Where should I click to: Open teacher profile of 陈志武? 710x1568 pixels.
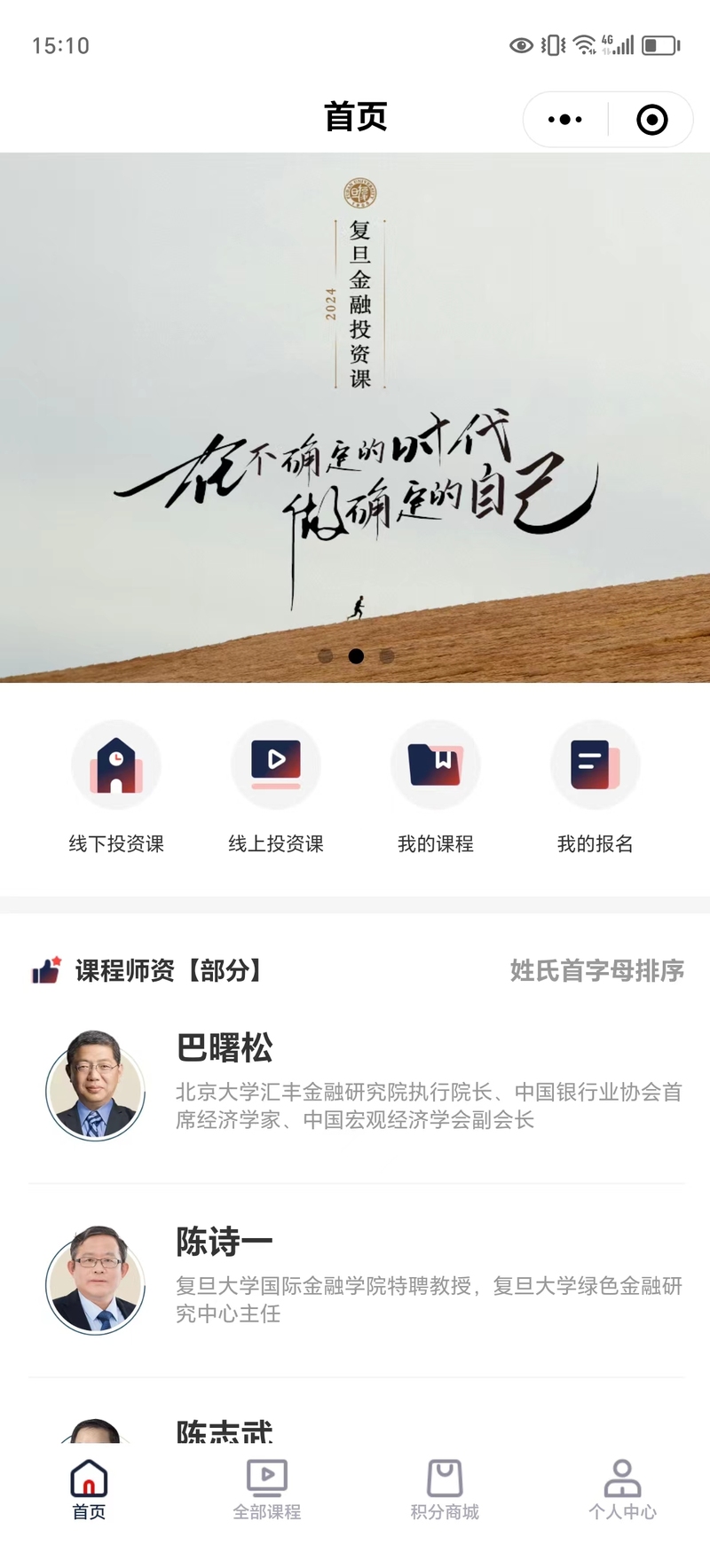225,1430
